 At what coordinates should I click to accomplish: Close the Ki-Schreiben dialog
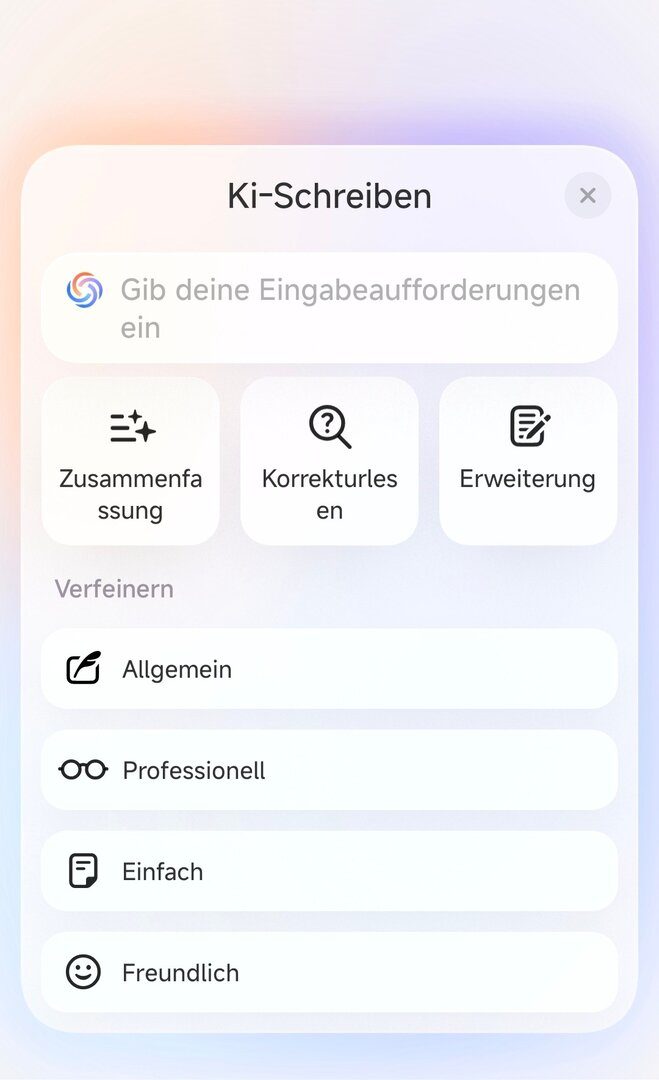[587, 196]
